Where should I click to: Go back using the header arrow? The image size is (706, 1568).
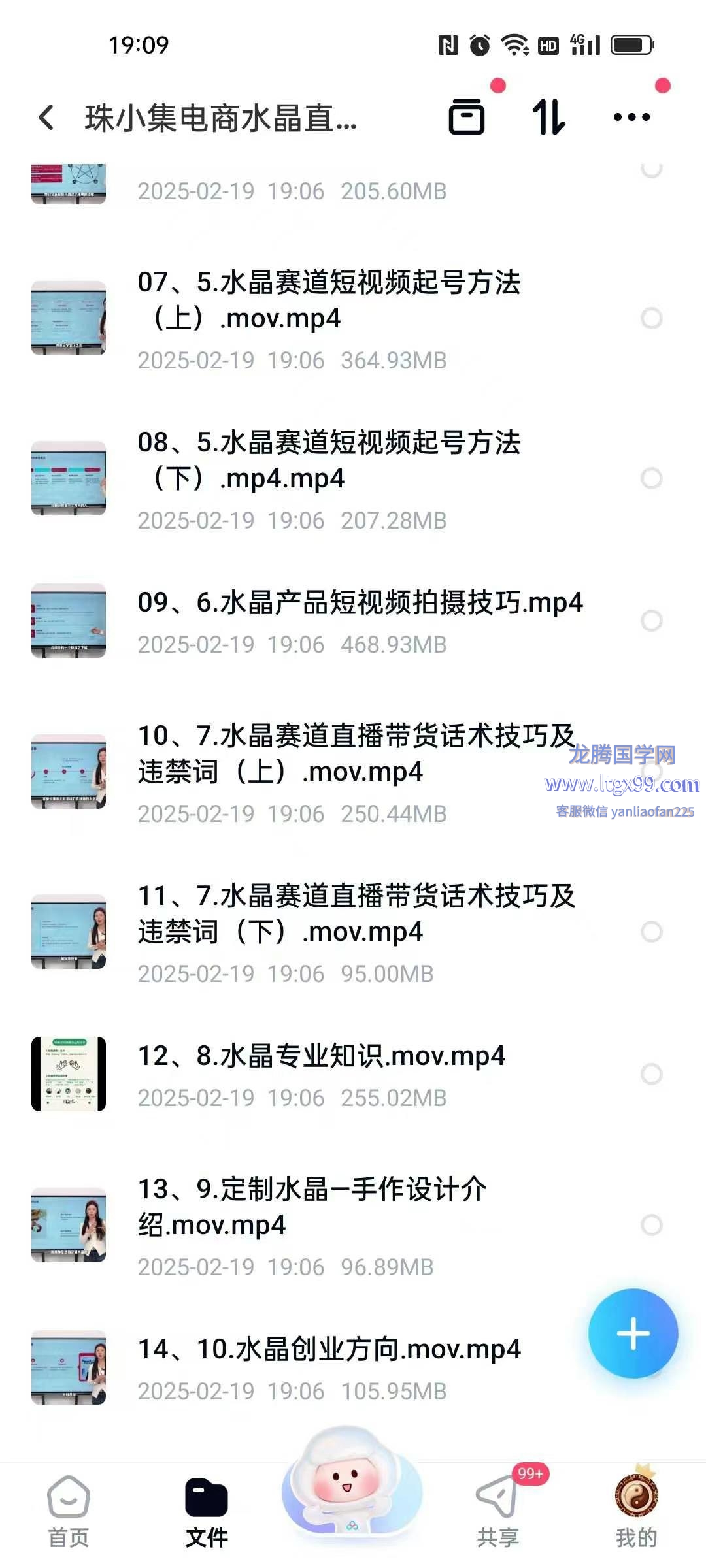[x=46, y=118]
